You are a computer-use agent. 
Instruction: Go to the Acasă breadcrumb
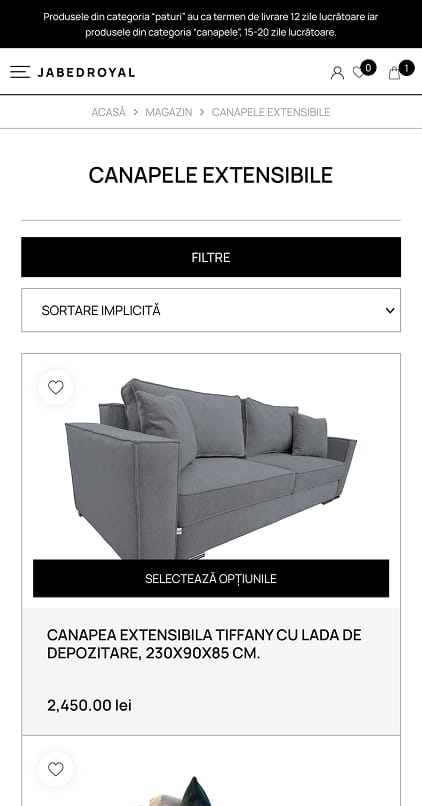[x=108, y=112]
